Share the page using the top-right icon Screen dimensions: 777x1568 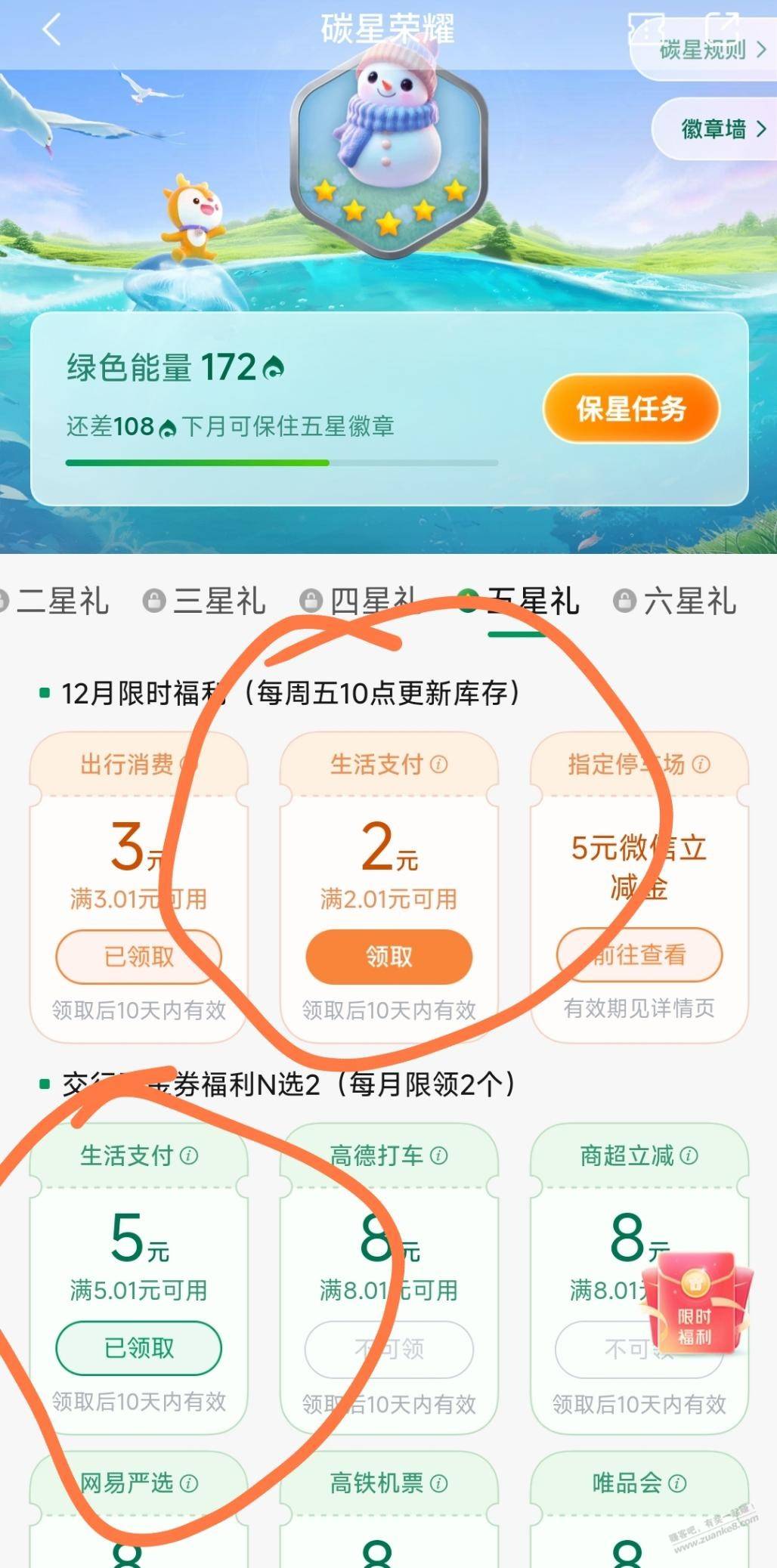click(722, 26)
